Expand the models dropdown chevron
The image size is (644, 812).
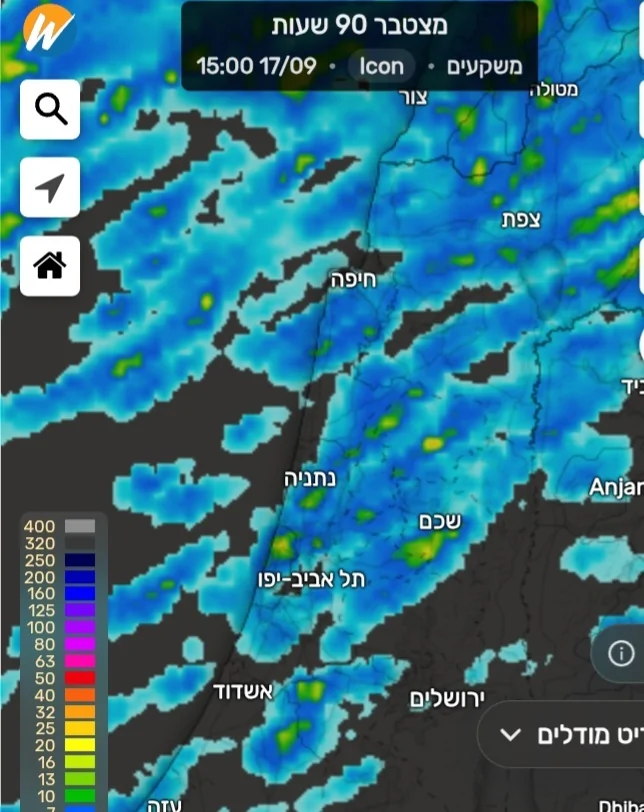pos(510,734)
